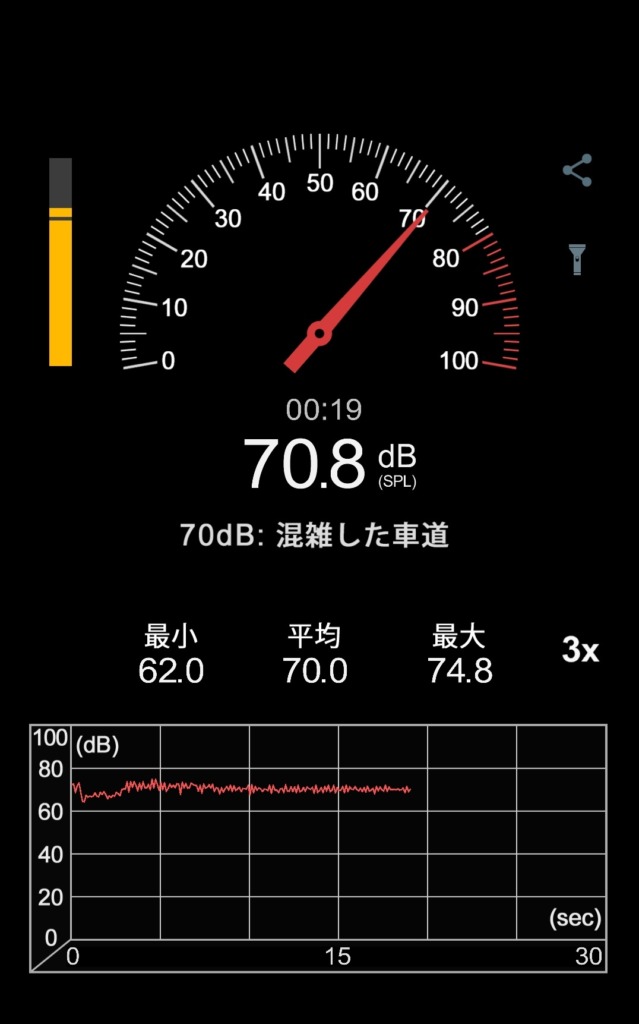Change the 3x graph speed setting
The width and height of the screenshot is (639, 1024).
[580, 649]
